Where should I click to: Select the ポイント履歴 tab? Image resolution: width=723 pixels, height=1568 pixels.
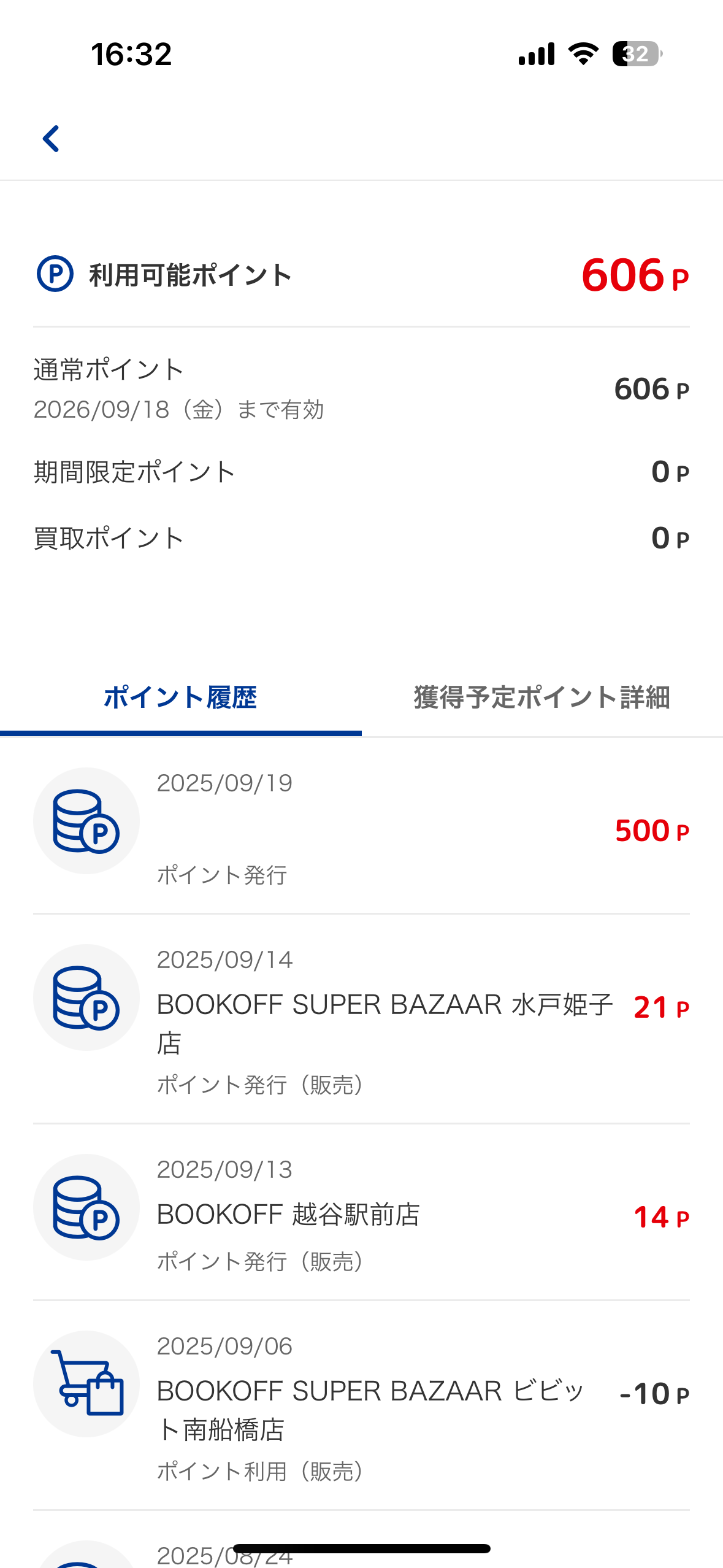(x=180, y=698)
